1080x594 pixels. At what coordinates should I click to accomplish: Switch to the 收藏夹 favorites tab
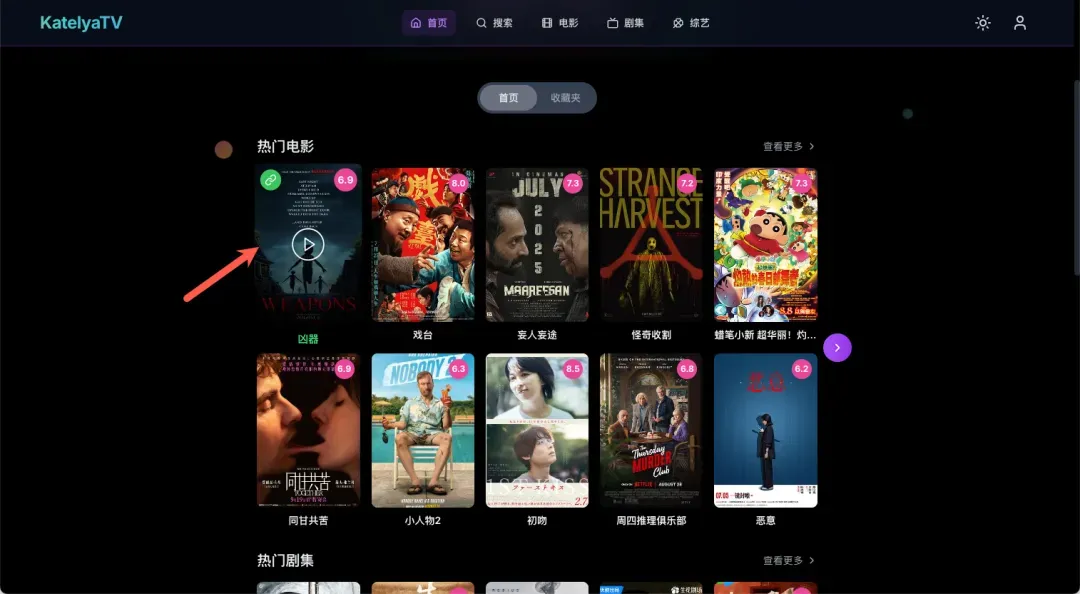click(x=565, y=98)
